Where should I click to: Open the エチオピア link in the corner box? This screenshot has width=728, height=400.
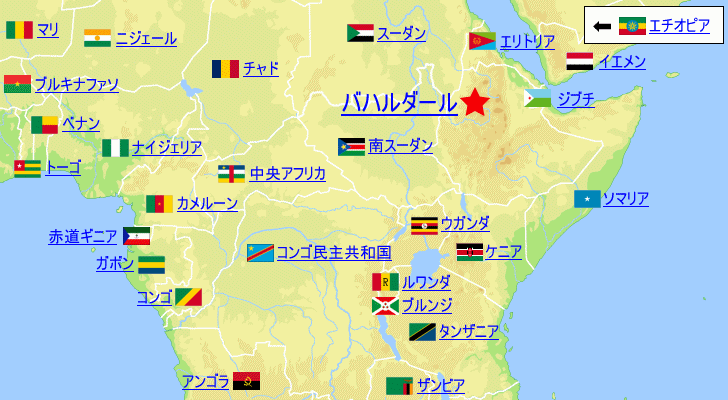(x=679, y=25)
